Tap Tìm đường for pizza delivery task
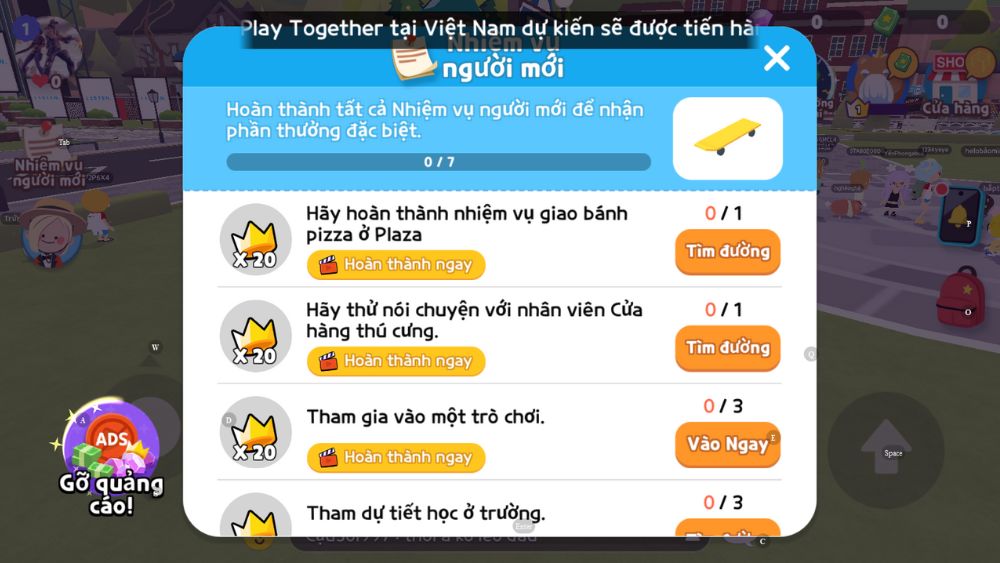 pyautogui.click(x=727, y=251)
